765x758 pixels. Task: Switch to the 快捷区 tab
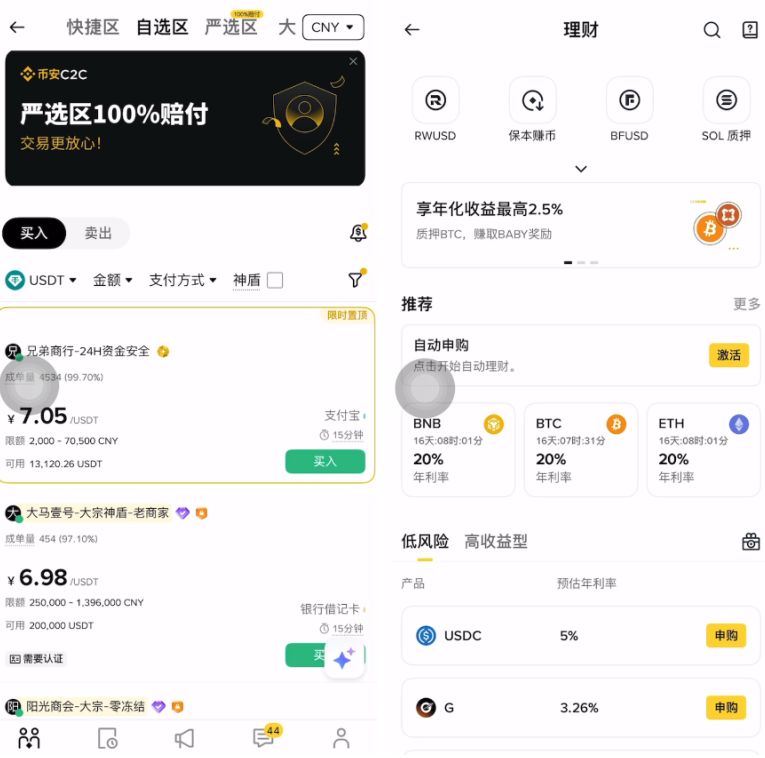pyautogui.click(x=93, y=27)
